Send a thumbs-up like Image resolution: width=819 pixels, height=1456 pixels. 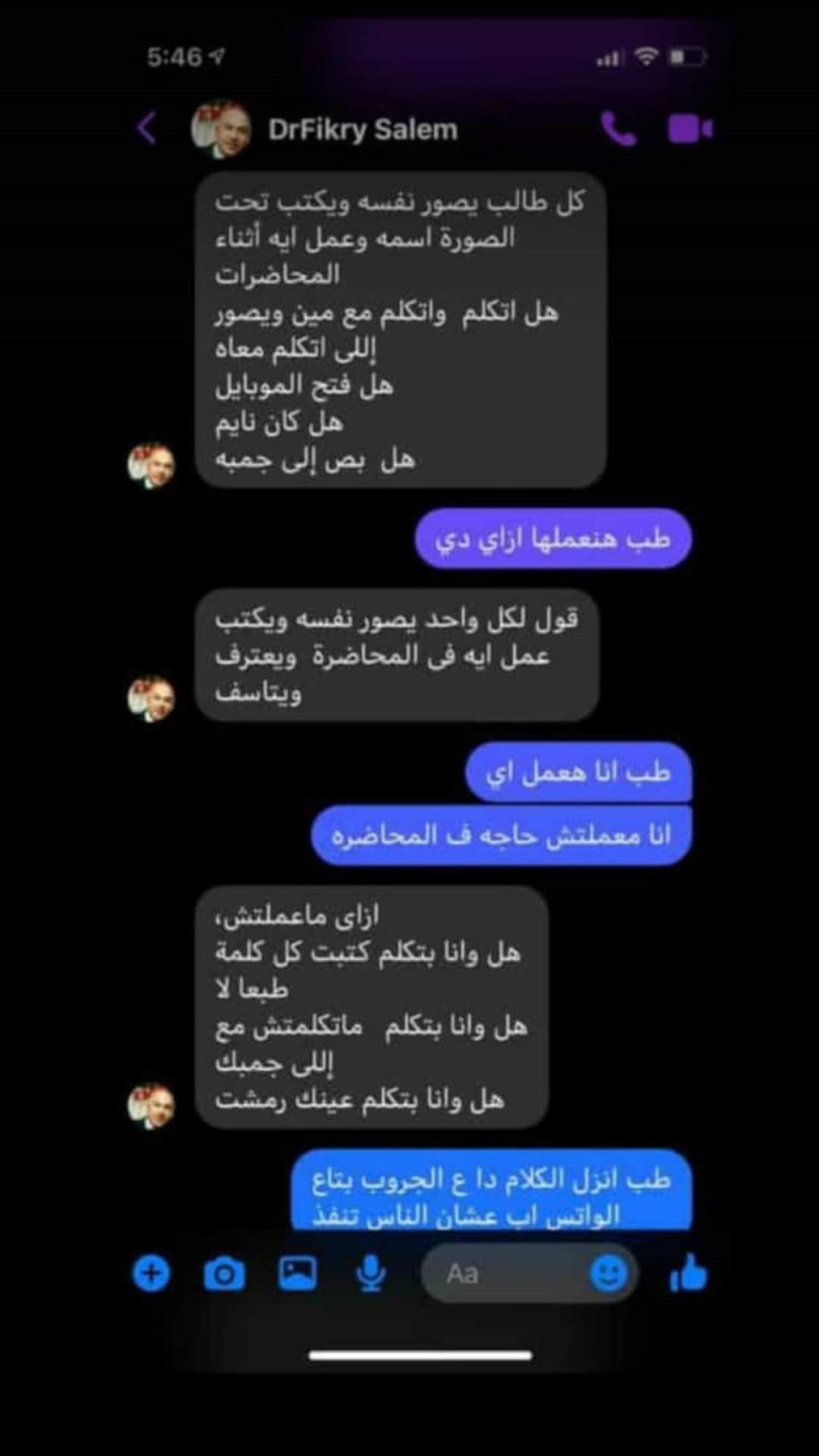pyautogui.click(x=689, y=1273)
